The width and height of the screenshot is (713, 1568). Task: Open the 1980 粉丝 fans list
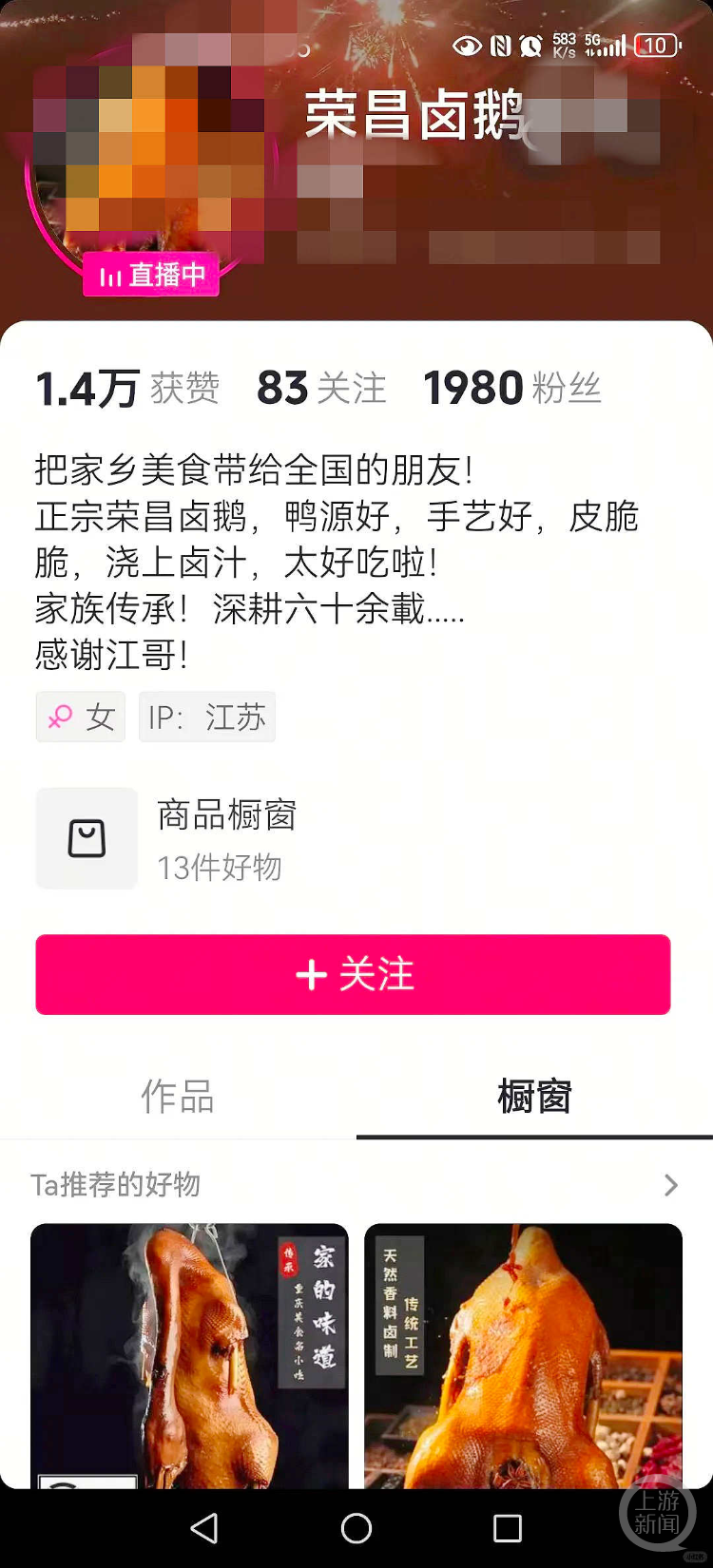click(513, 387)
